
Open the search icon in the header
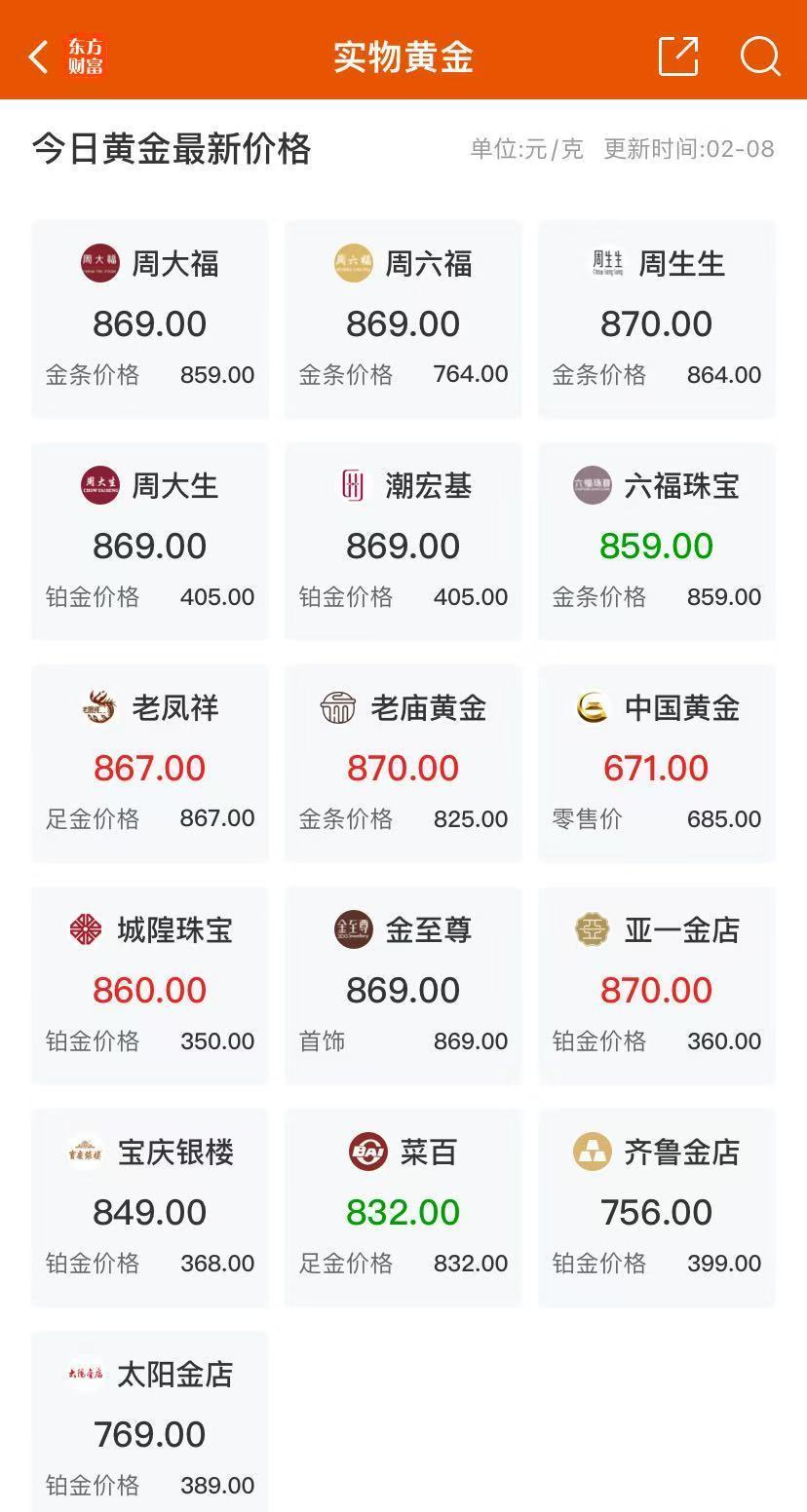[x=760, y=57]
